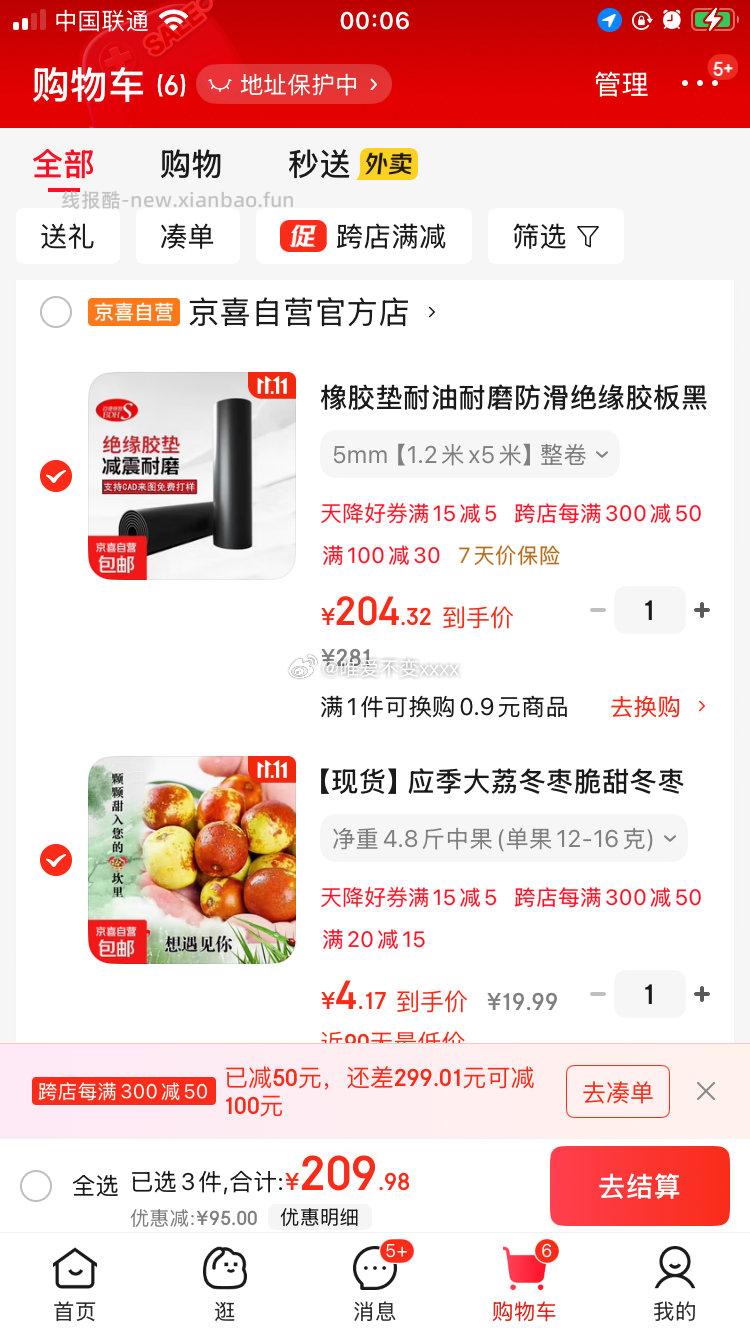
Task: Open the 消息 messages tab
Action: pyautogui.click(x=374, y=1286)
